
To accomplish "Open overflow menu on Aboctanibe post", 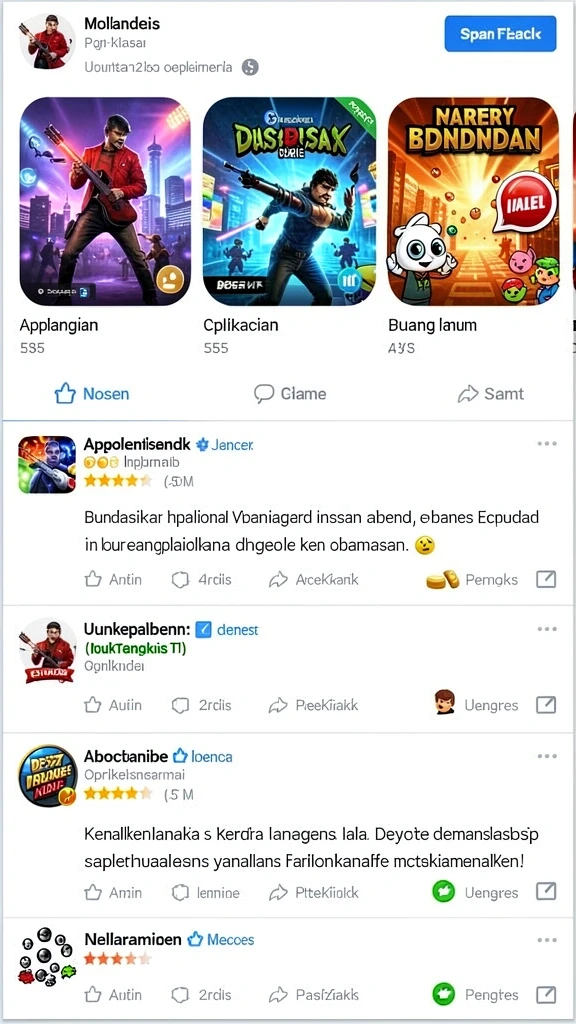I will click(x=547, y=756).
